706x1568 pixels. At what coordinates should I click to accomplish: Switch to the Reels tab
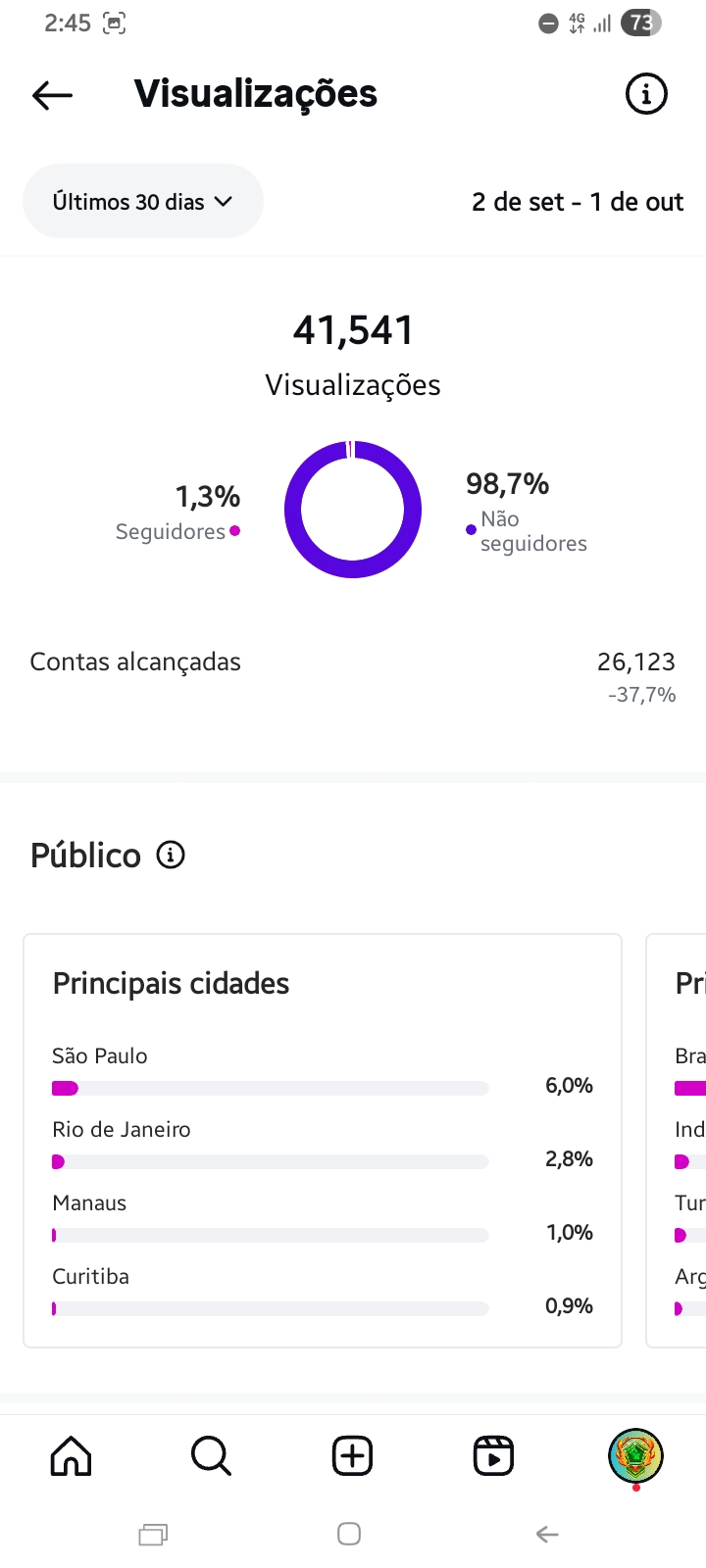point(493,1455)
